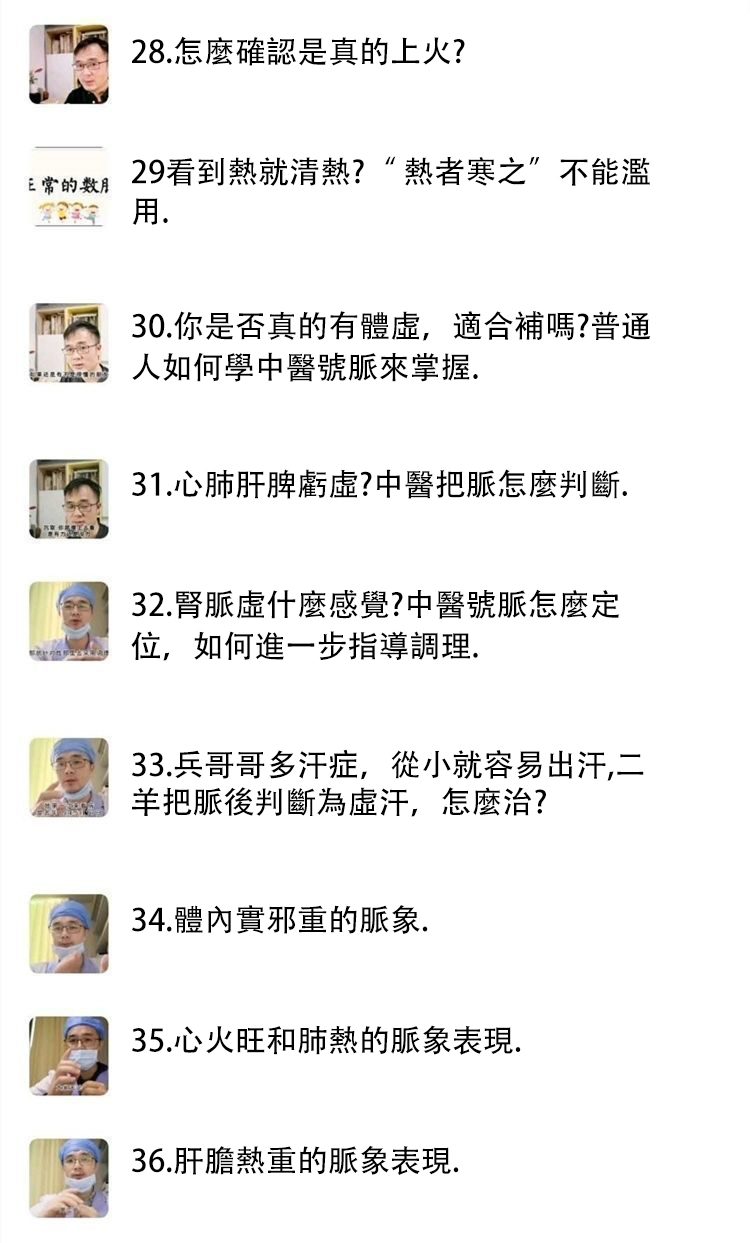This screenshot has width=750, height=1243.
Task: Open video 32 about 腎脈虛 feeling
Action: (375, 624)
